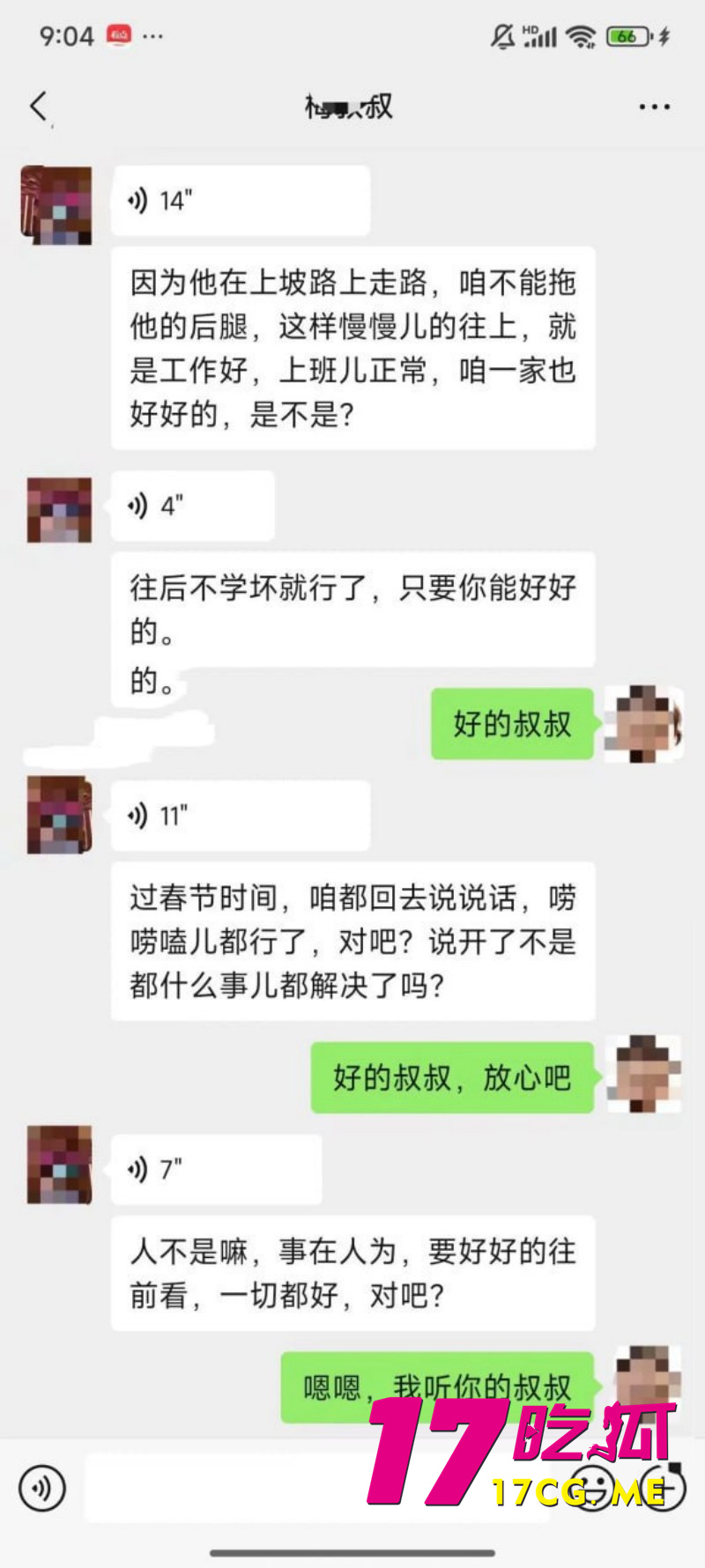Play the 7-second voice message
Image resolution: width=705 pixels, height=1568 pixels.
point(216,1170)
